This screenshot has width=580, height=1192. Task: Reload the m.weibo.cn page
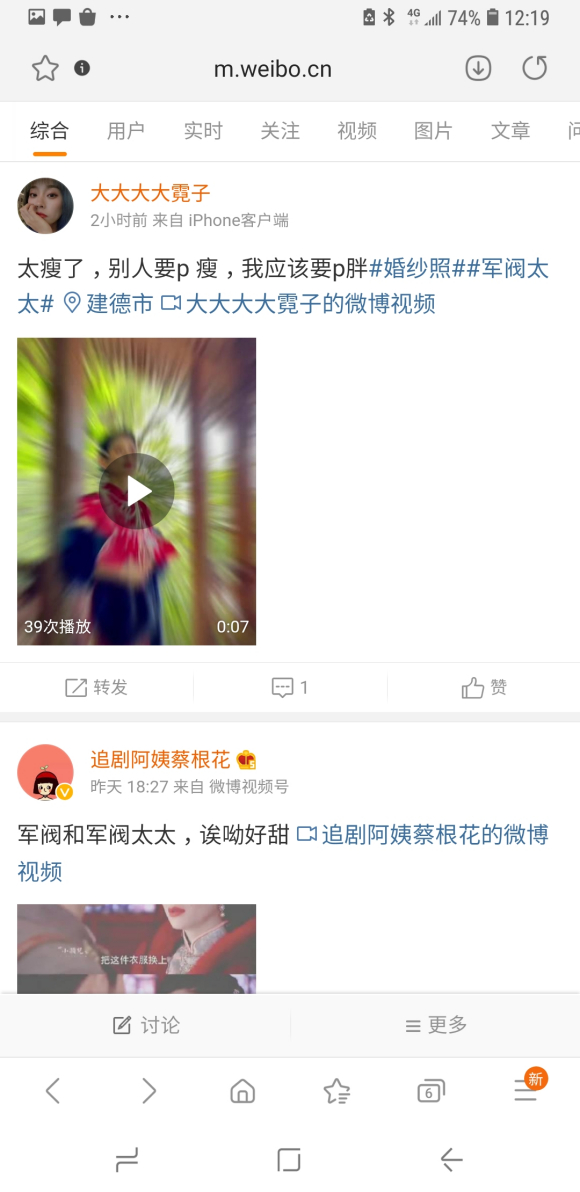tap(534, 68)
